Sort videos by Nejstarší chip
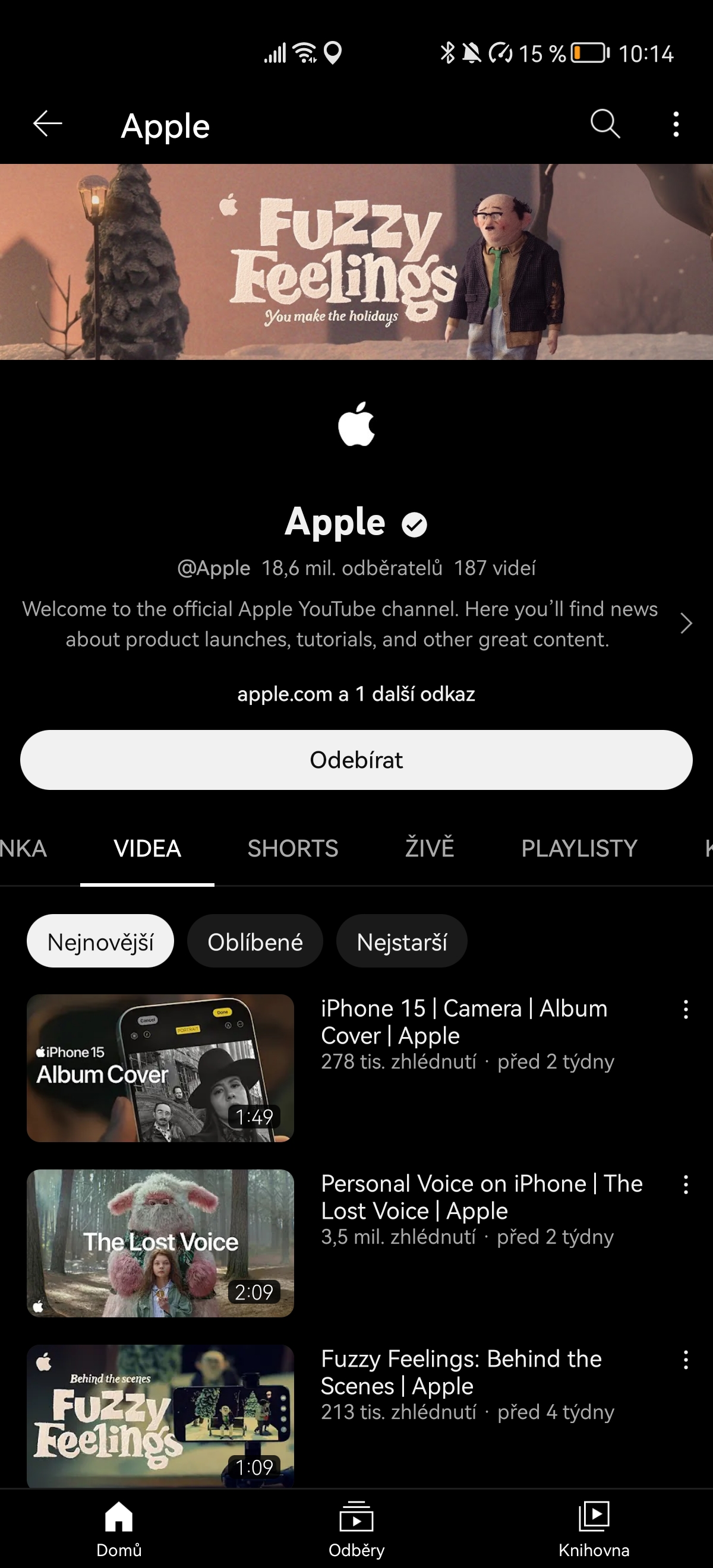Screen dimensions: 713x1568 (x=402, y=941)
